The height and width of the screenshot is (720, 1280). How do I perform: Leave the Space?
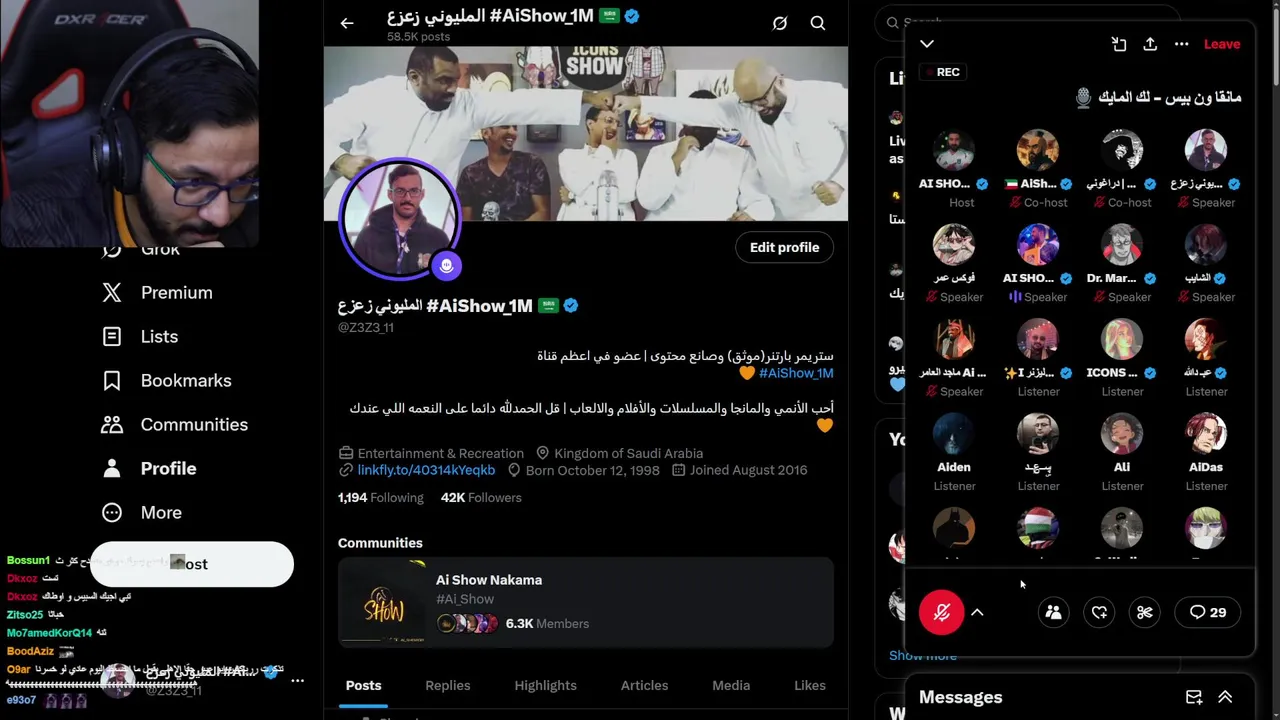[x=1221, y=44]
